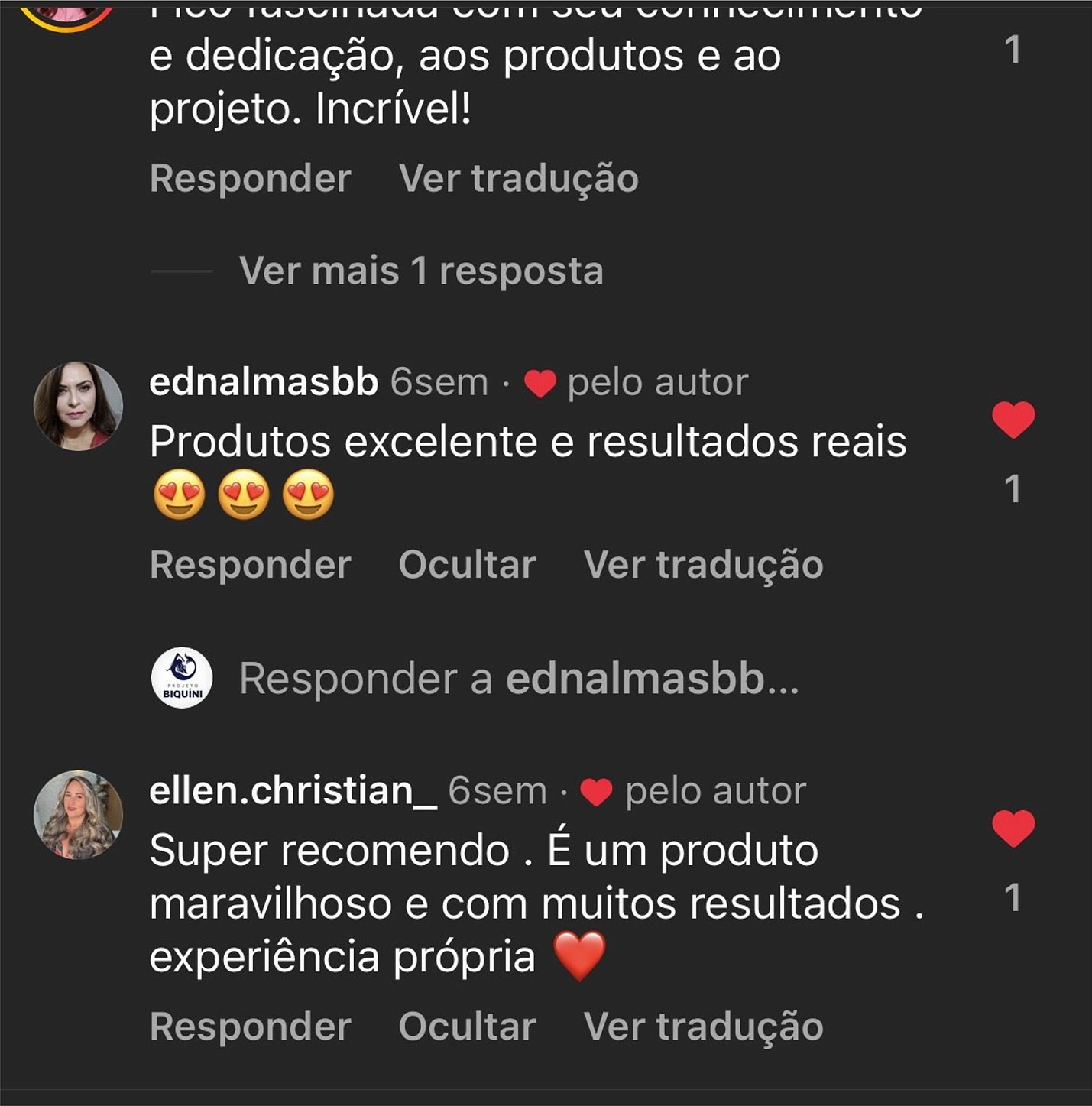
Task: Hide ellen.christian_'s comment with Ocultar
Action: [467, 1027]
